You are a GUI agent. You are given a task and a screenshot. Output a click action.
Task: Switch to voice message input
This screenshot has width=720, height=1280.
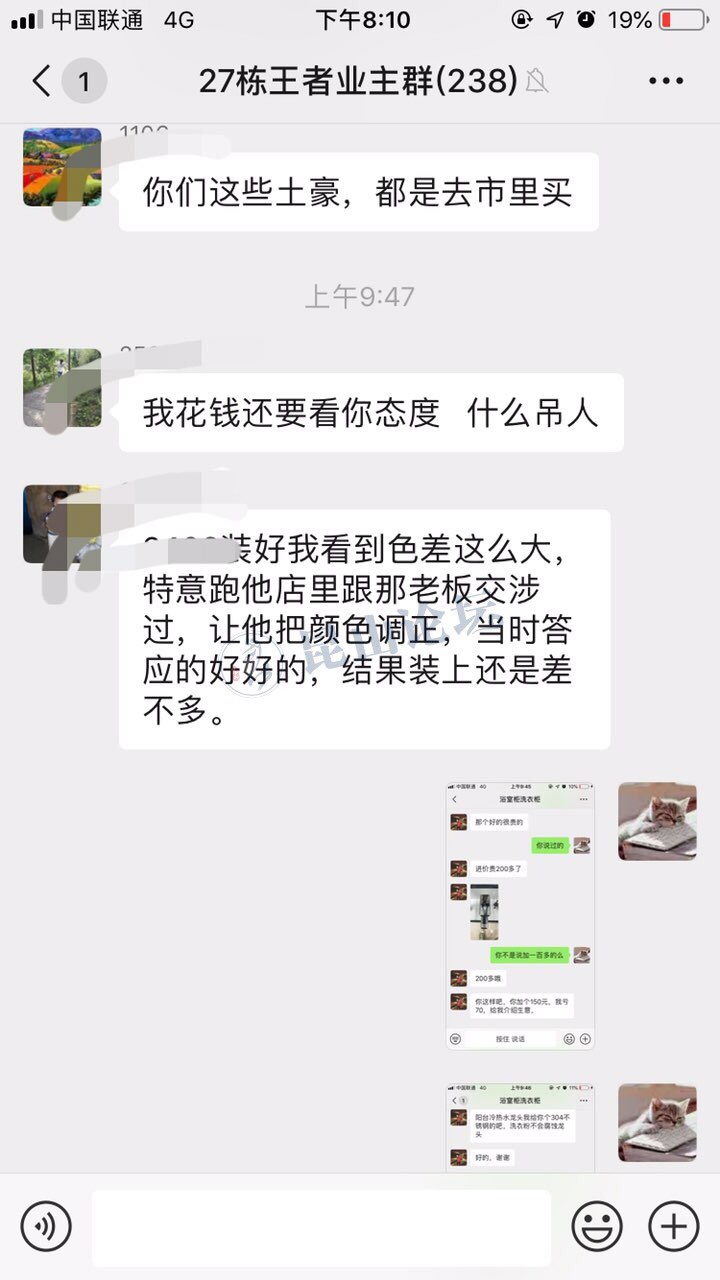coord(46,1225)
